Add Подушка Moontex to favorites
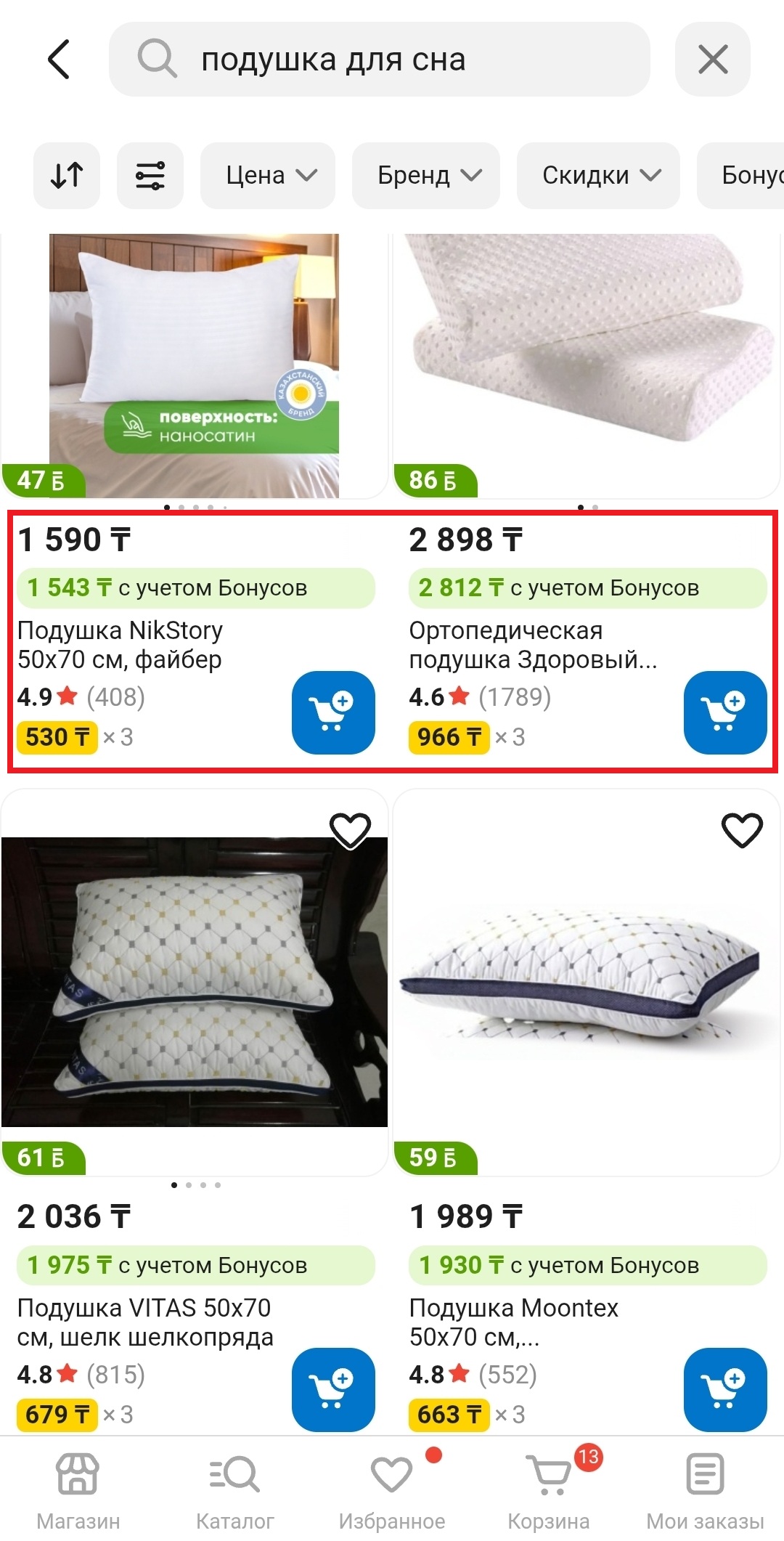The height and width of the screenshot is (1541, 784). 742,830
